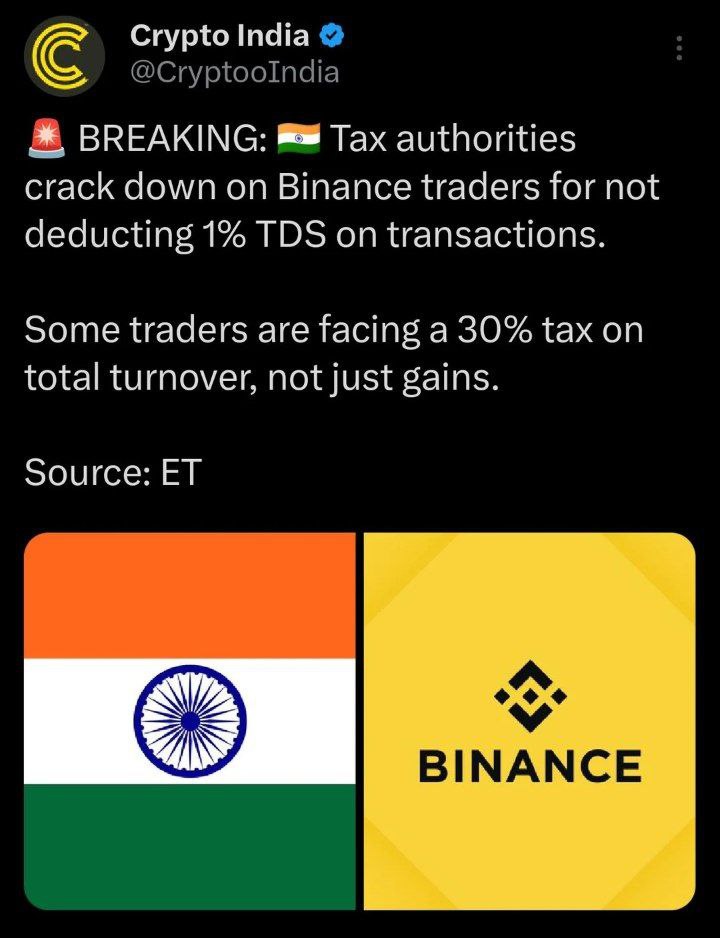Viewport: 720px width, 938px height.
Task: Open the Indian flag image
Action: (190, 720)
